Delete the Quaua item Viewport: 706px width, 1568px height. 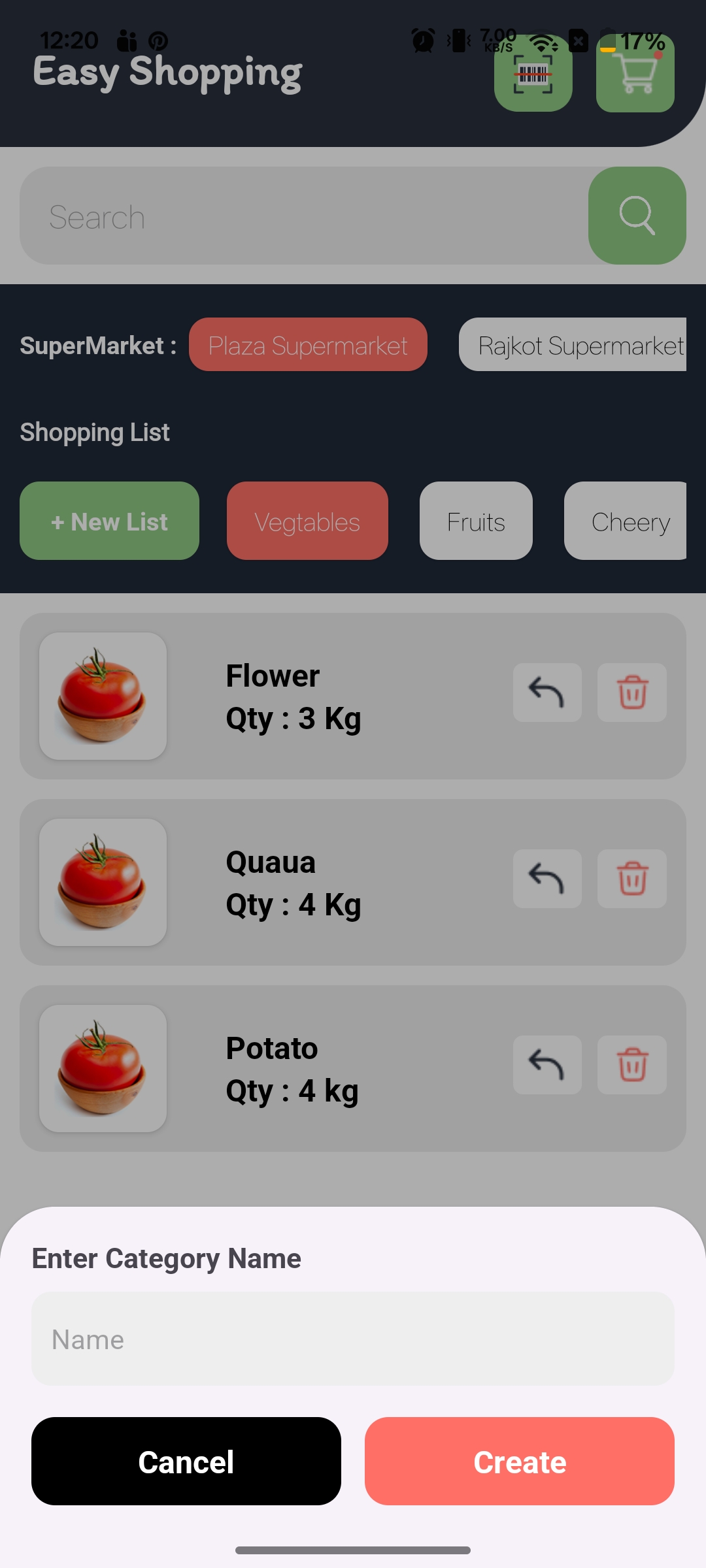click(632, 879)
